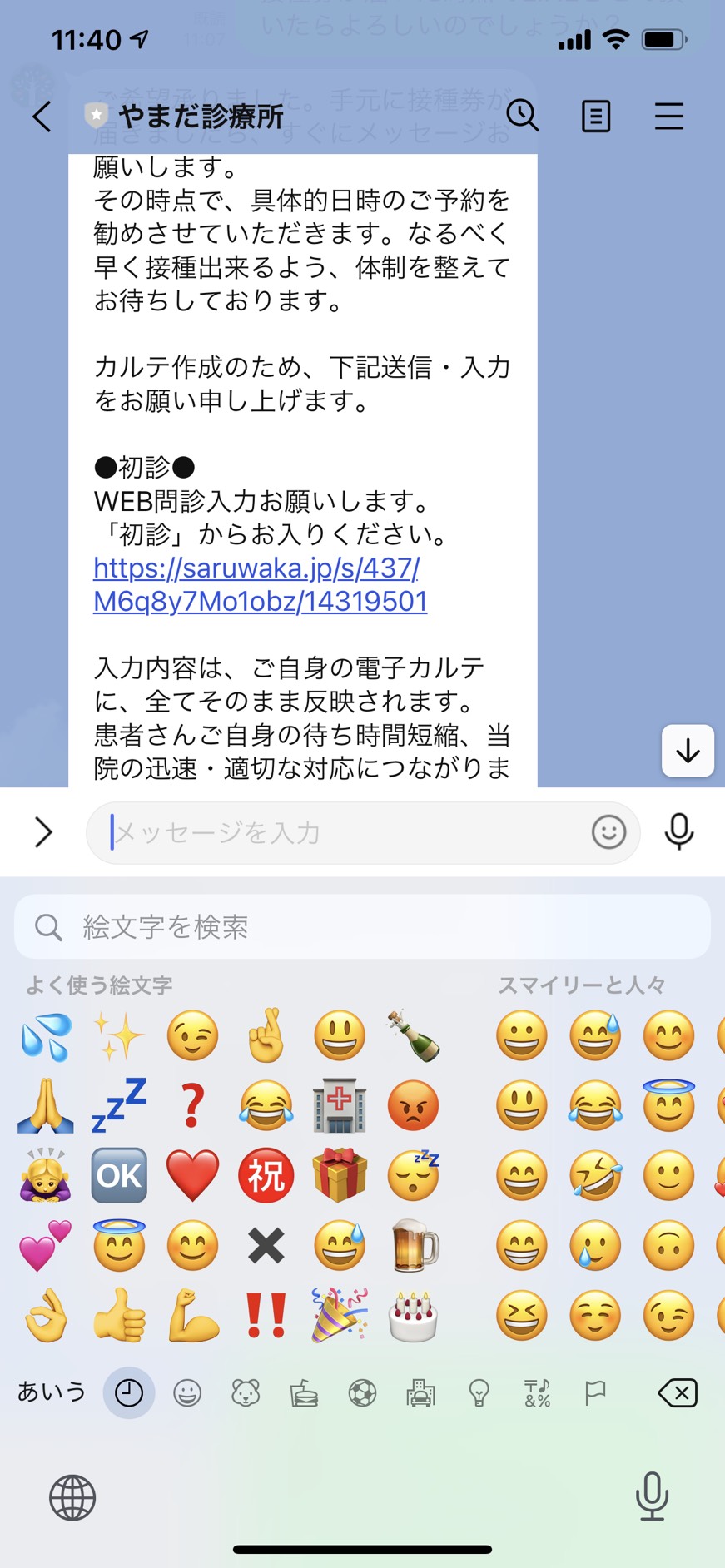Switch keyboards with the globe key
The image size is (725, 1568).
coord(72,1497)
